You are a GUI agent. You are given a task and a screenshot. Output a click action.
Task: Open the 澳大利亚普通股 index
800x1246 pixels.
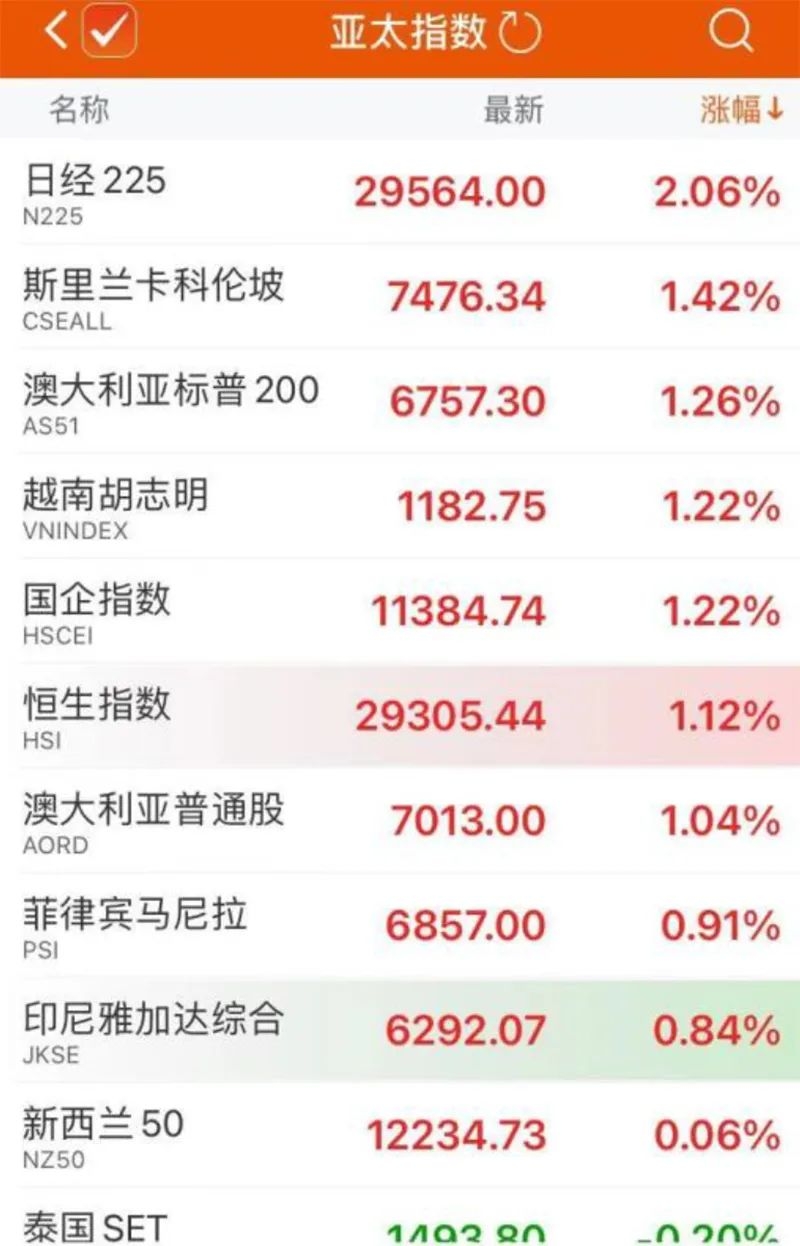[400, 821]
